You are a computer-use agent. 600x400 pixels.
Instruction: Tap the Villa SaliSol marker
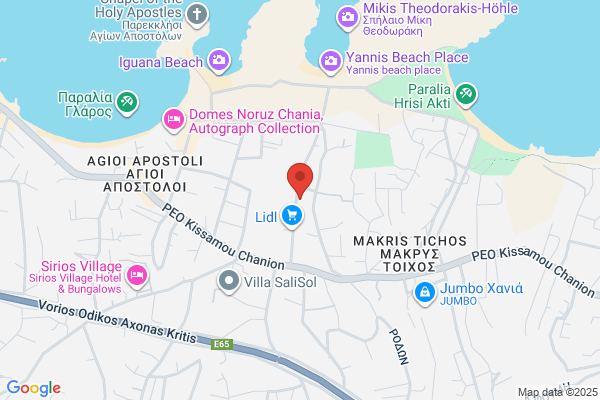point(229,281)
